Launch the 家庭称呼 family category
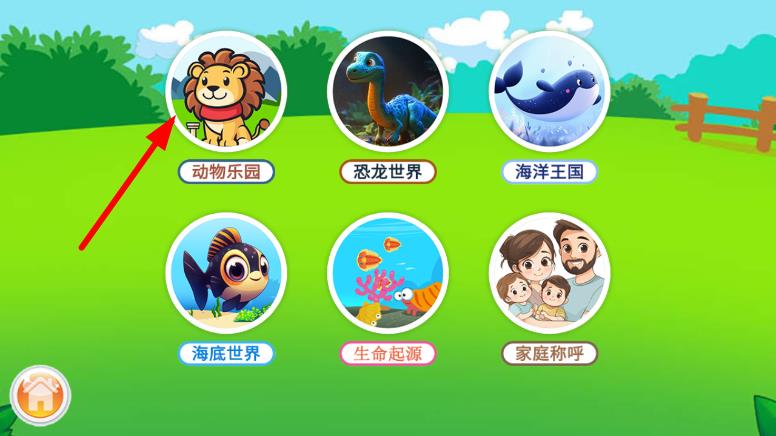 (x=549, y=273)
